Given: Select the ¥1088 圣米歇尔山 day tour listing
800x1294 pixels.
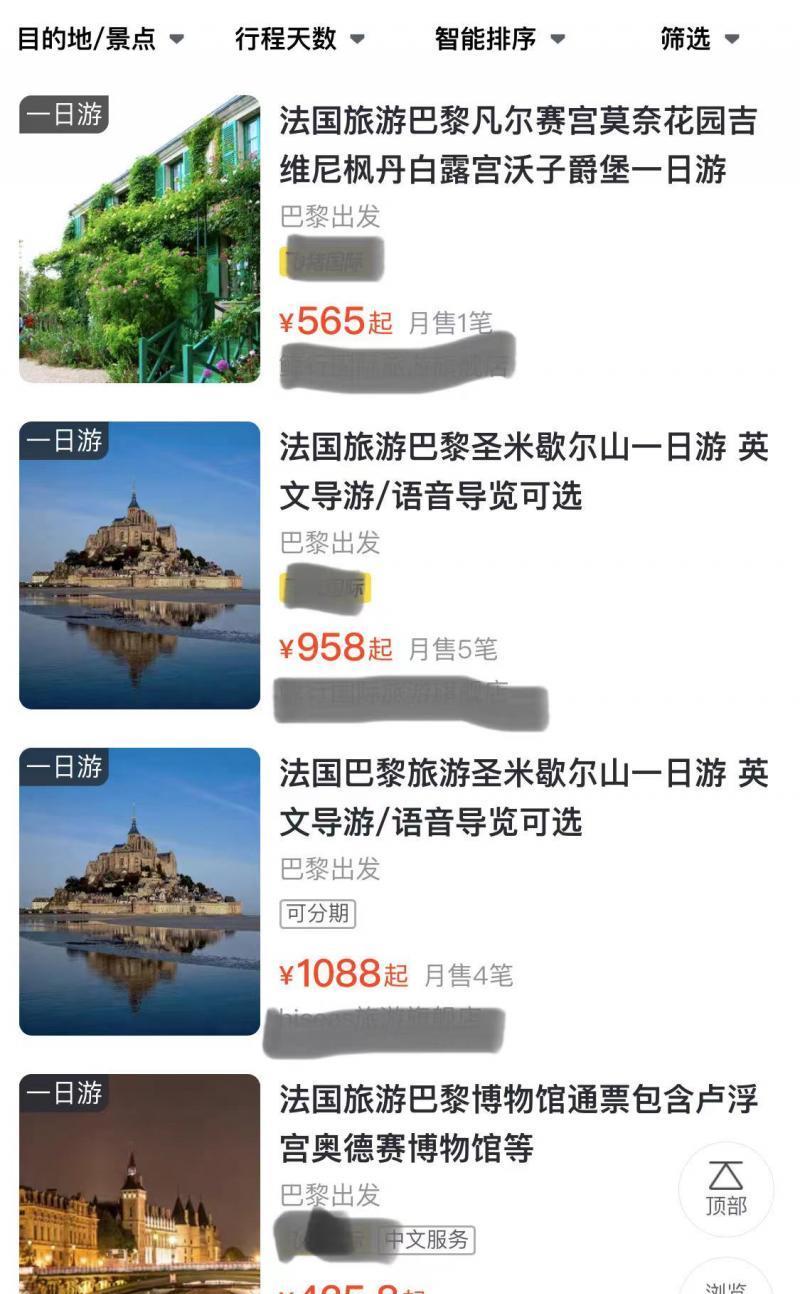Looking at the screenshot, I should point(523,797).
